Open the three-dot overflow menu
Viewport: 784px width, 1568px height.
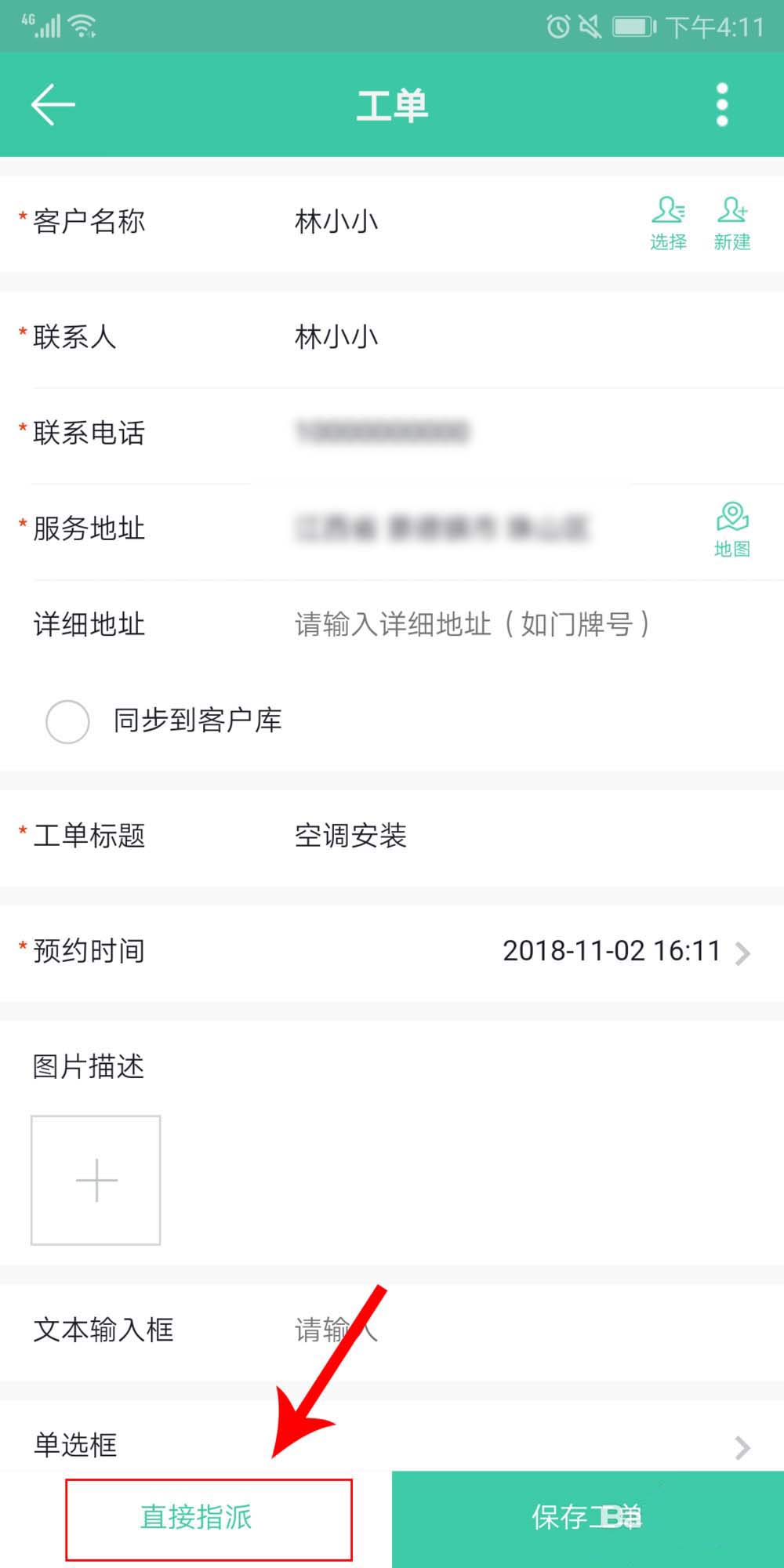[722, 105]
